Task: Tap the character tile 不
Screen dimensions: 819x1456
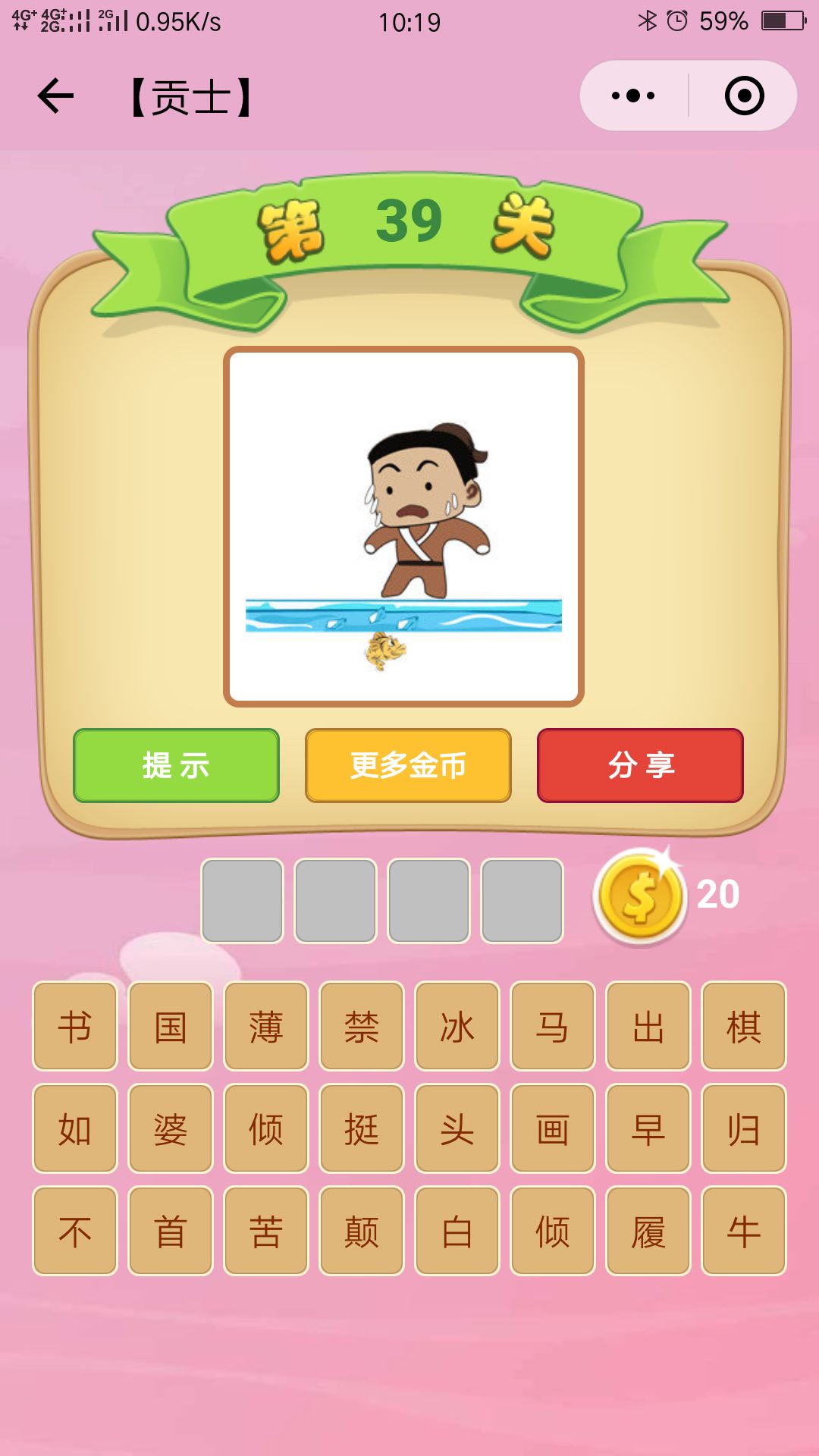Action: [75, 1231]
